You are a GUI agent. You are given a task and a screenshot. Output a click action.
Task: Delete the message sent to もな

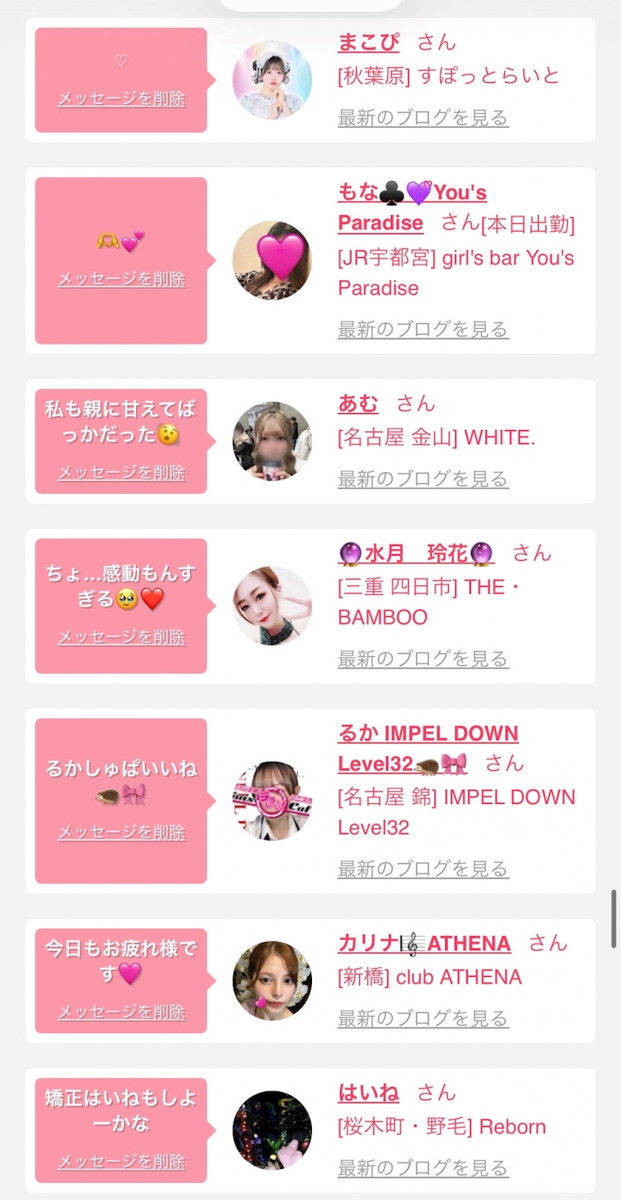(121, 279)
